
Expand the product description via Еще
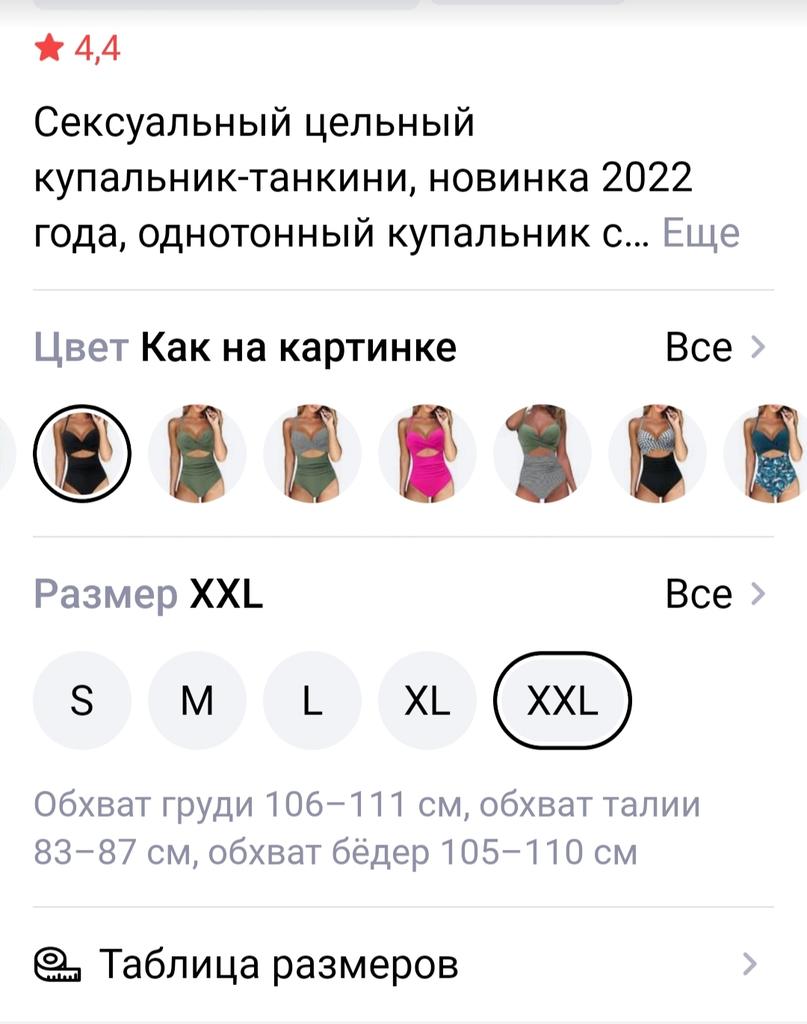click(x=701, y=234)
